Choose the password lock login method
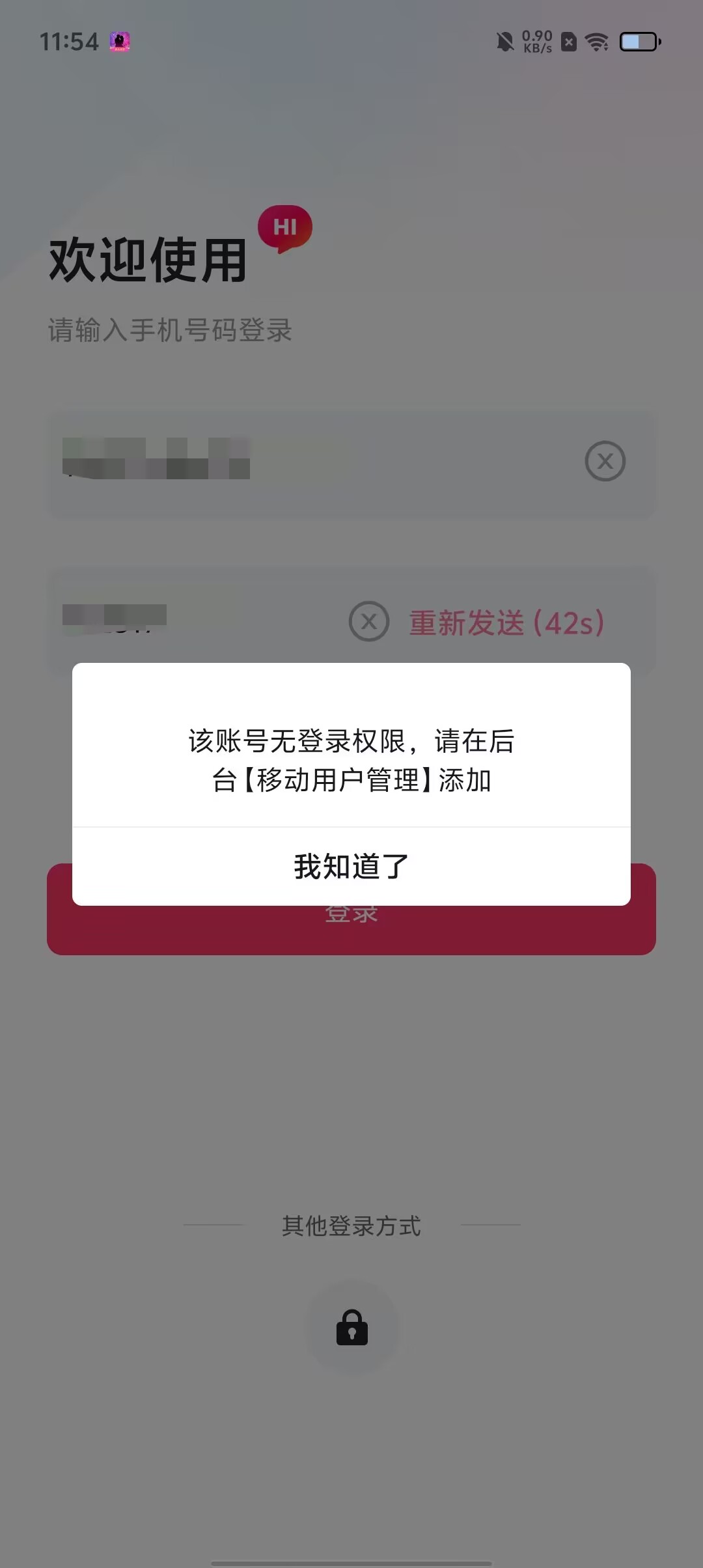 coord(351,1327)
